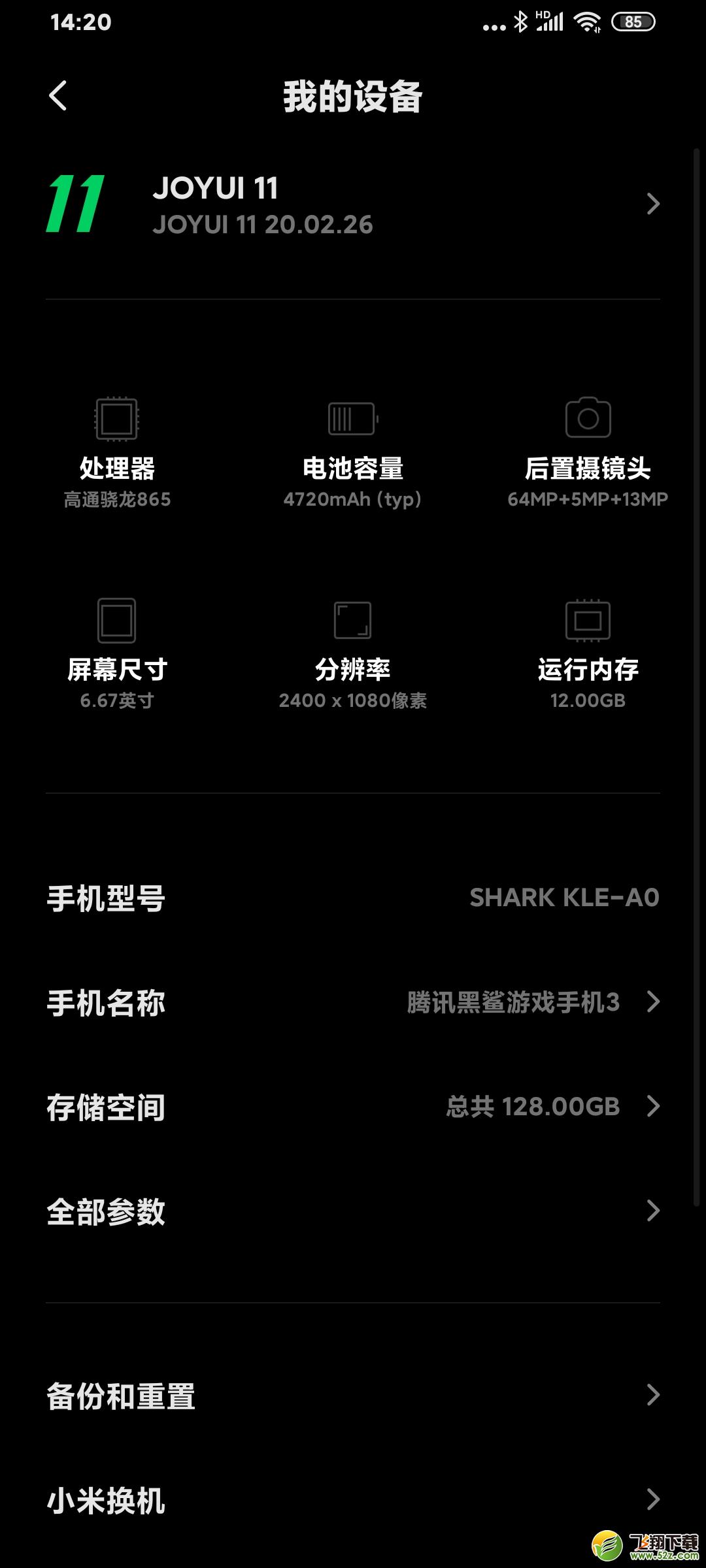Open 备份和重置 settings

pos(353,1396)
